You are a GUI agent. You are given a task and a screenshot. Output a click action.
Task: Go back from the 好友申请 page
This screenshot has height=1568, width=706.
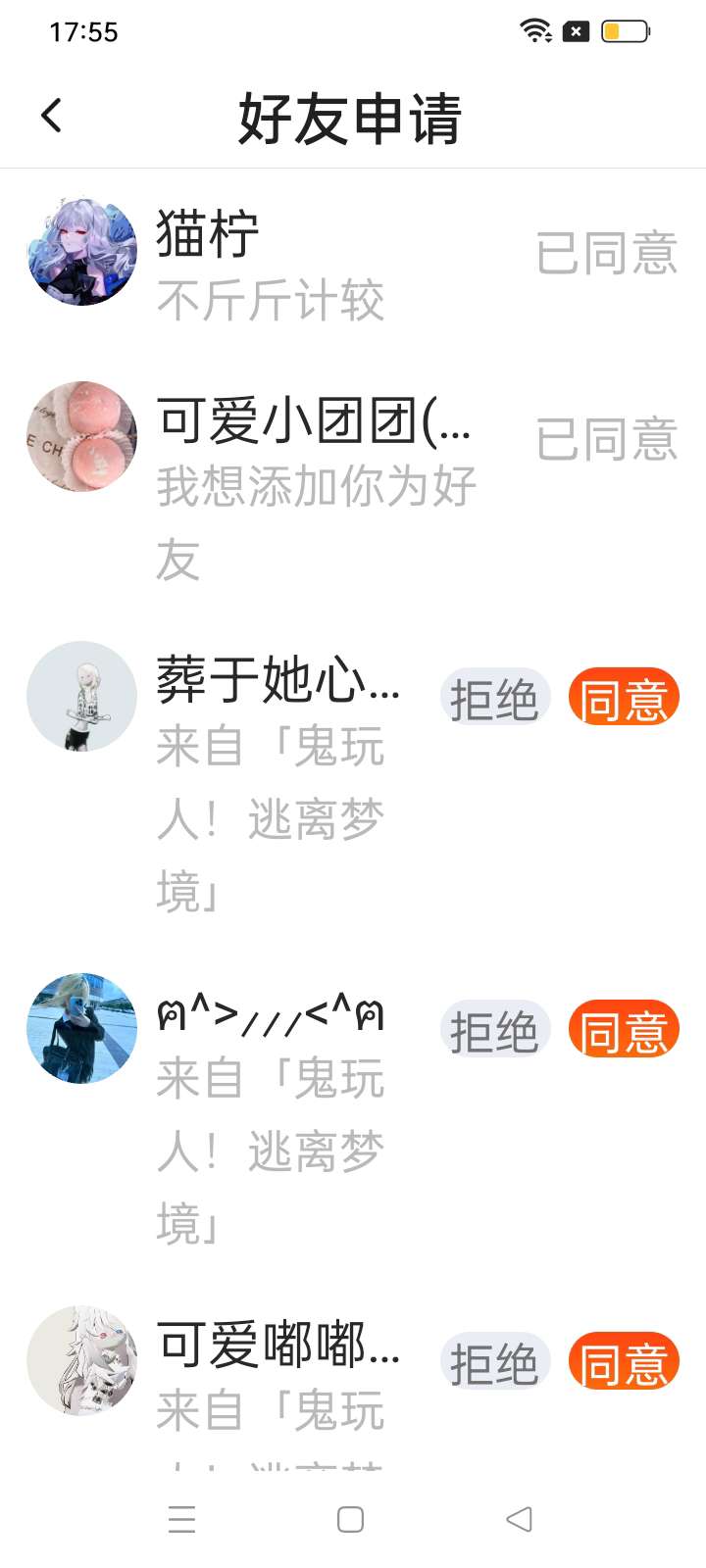[x=52, y=116]
